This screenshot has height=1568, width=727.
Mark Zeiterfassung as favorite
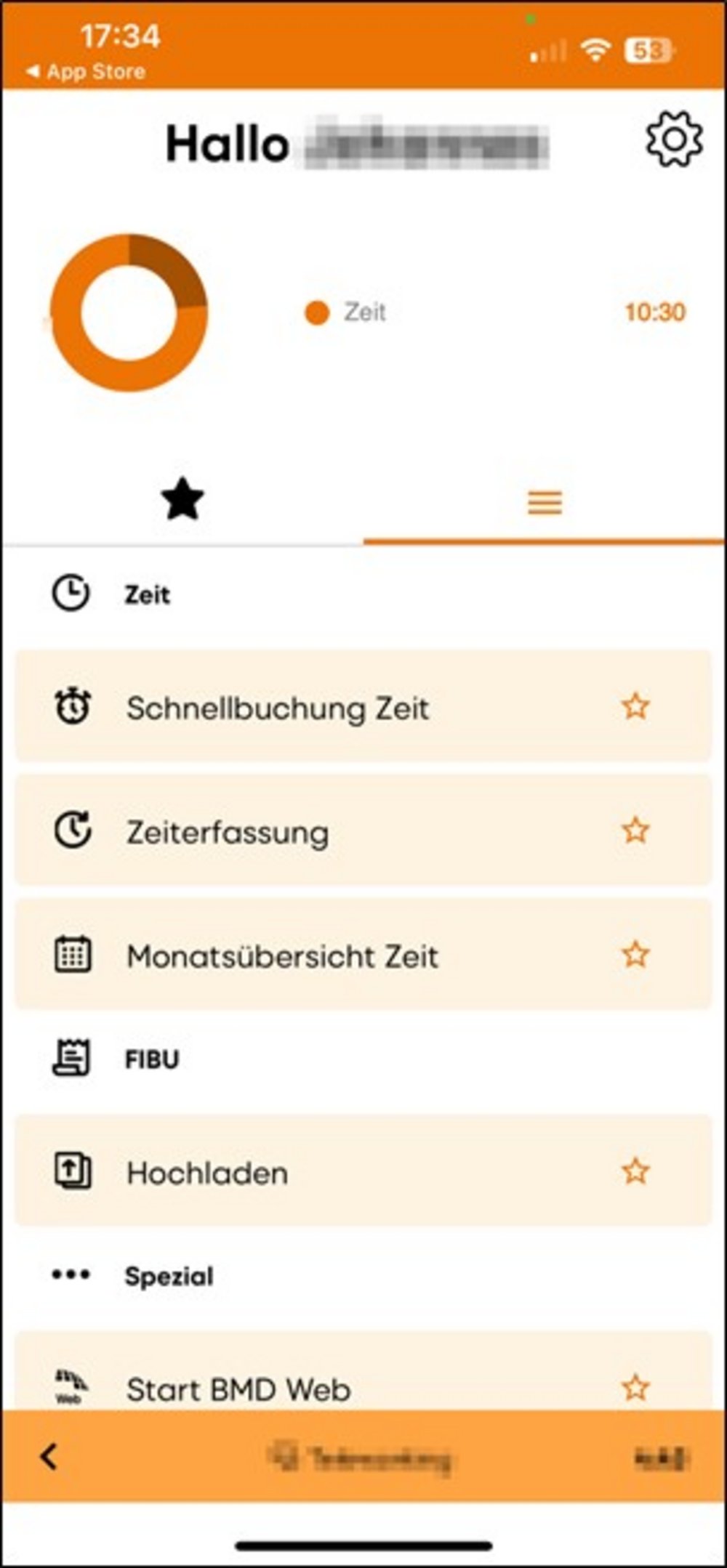[x=635, y=831]
